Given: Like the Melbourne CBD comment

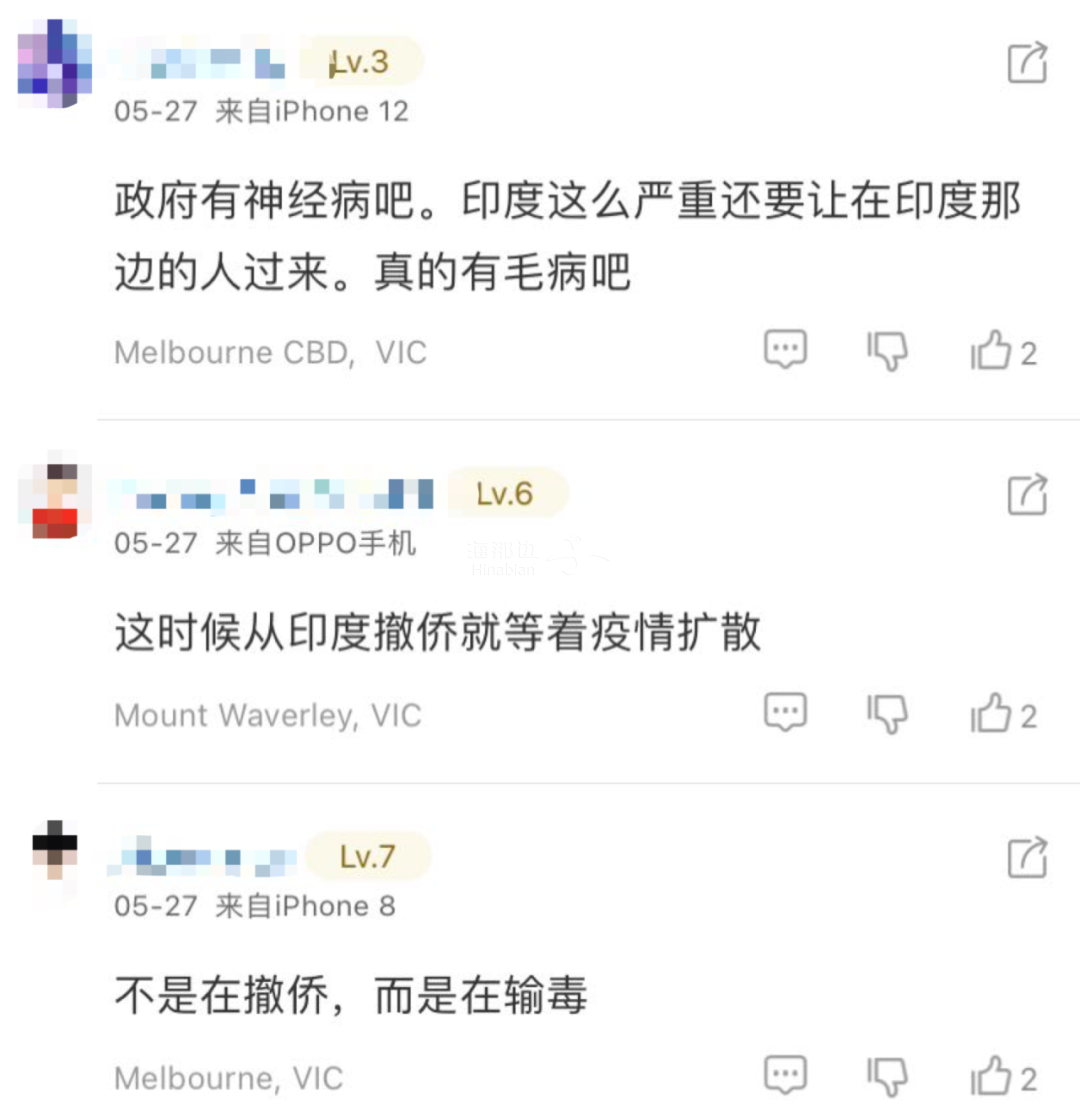Looking at the screenshot, I should coord(993,352).
